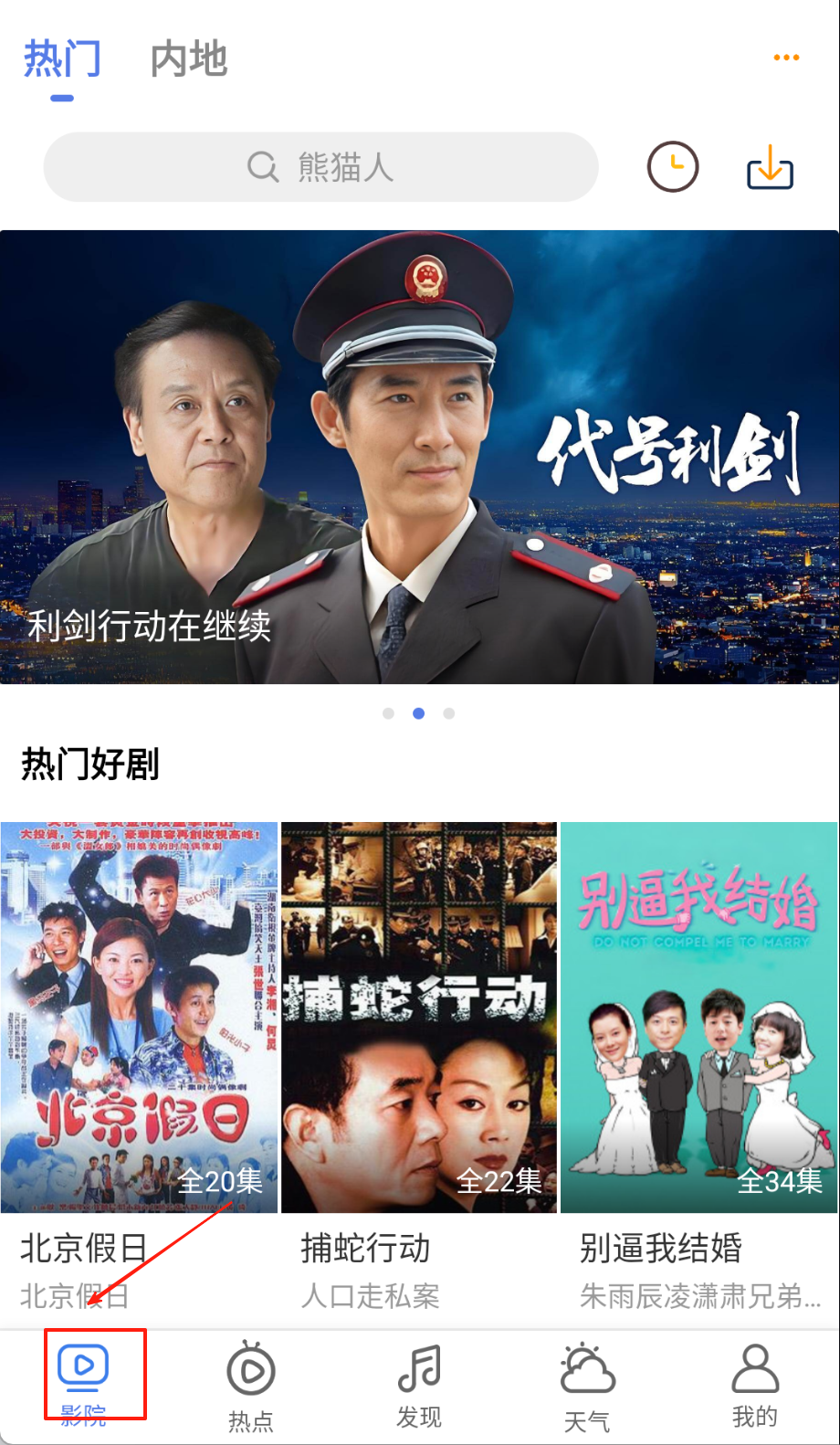Screen dimensions: 840x1445
Task: Tap the 熊猫人 search box
Action: point(320,167)
